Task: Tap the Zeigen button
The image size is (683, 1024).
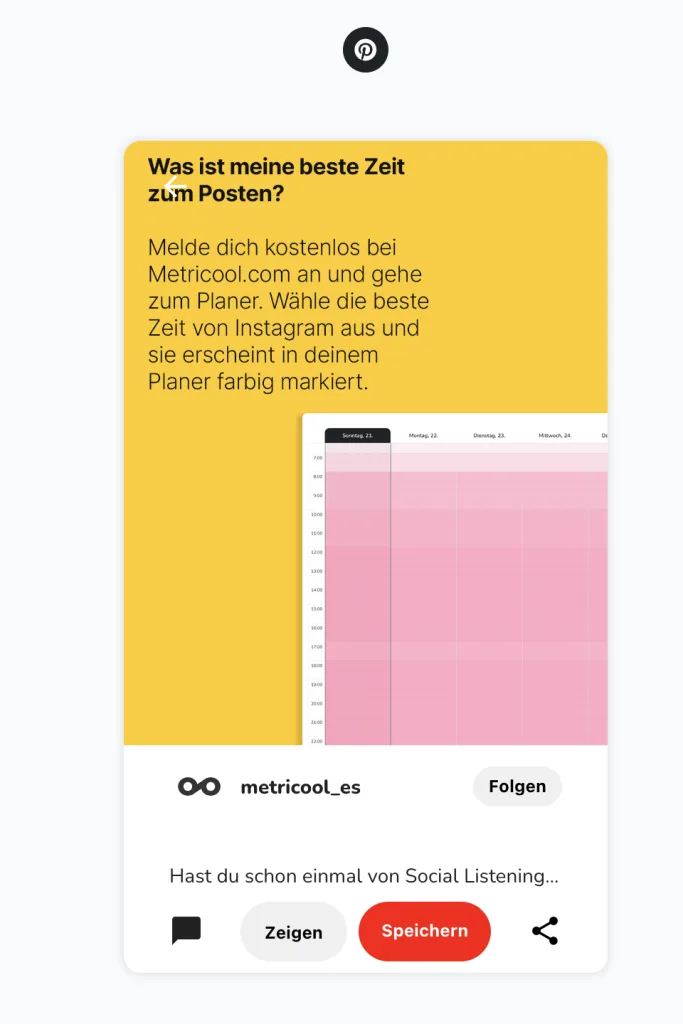Action: (293, 932)
